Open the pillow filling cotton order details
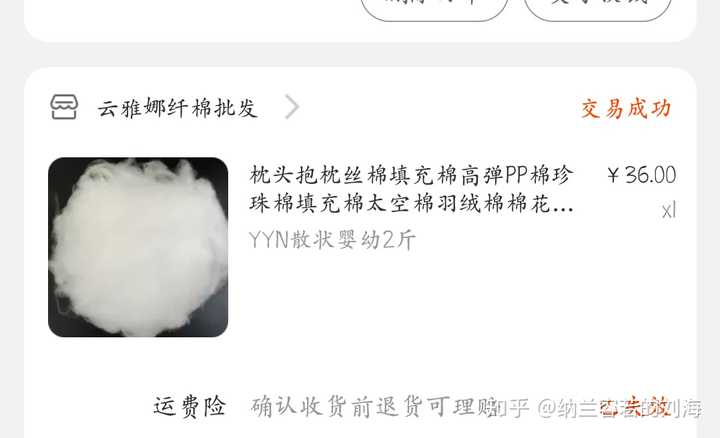 (411, 190)
